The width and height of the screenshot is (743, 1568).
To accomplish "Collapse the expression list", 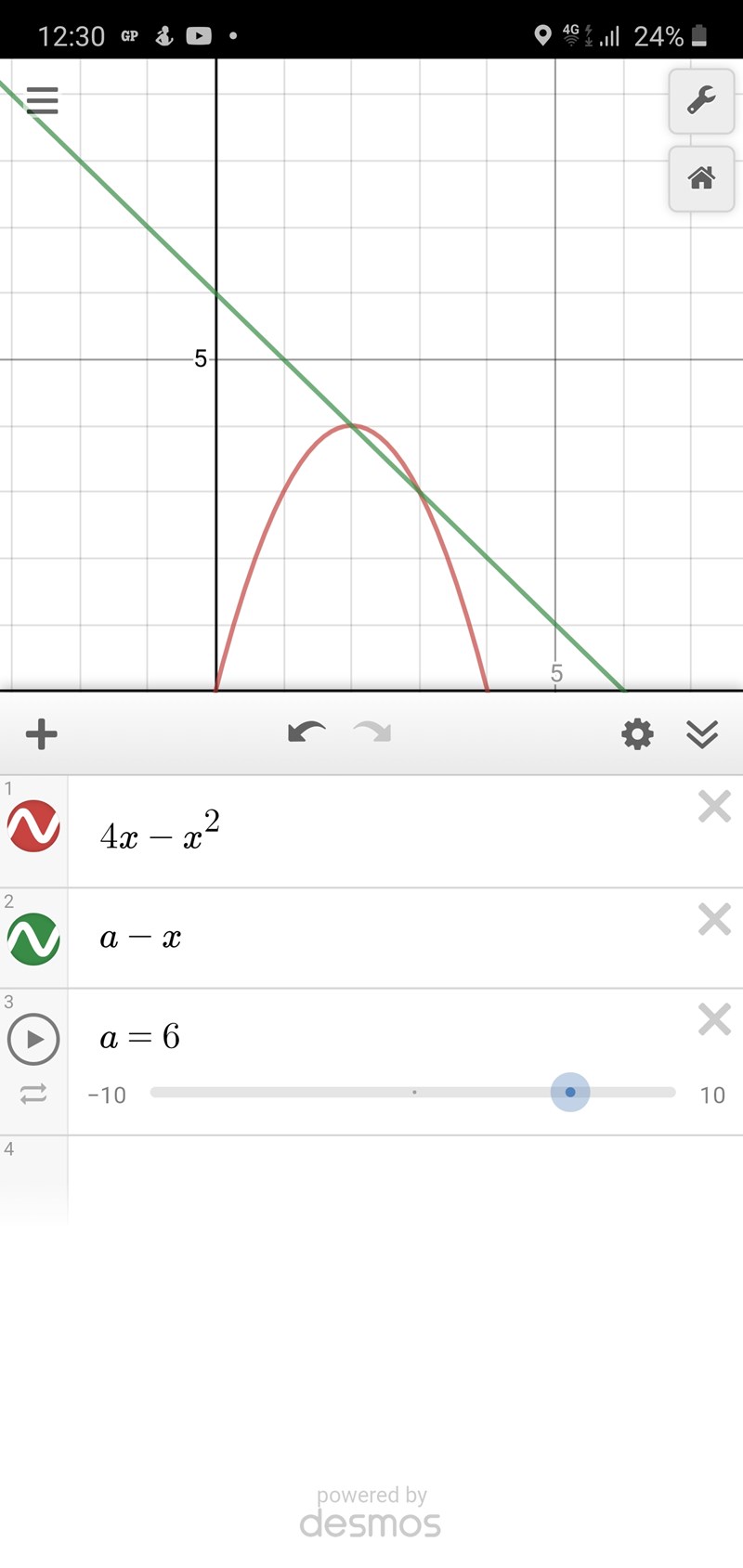I will pyautogui.click(x=702, y=734).
